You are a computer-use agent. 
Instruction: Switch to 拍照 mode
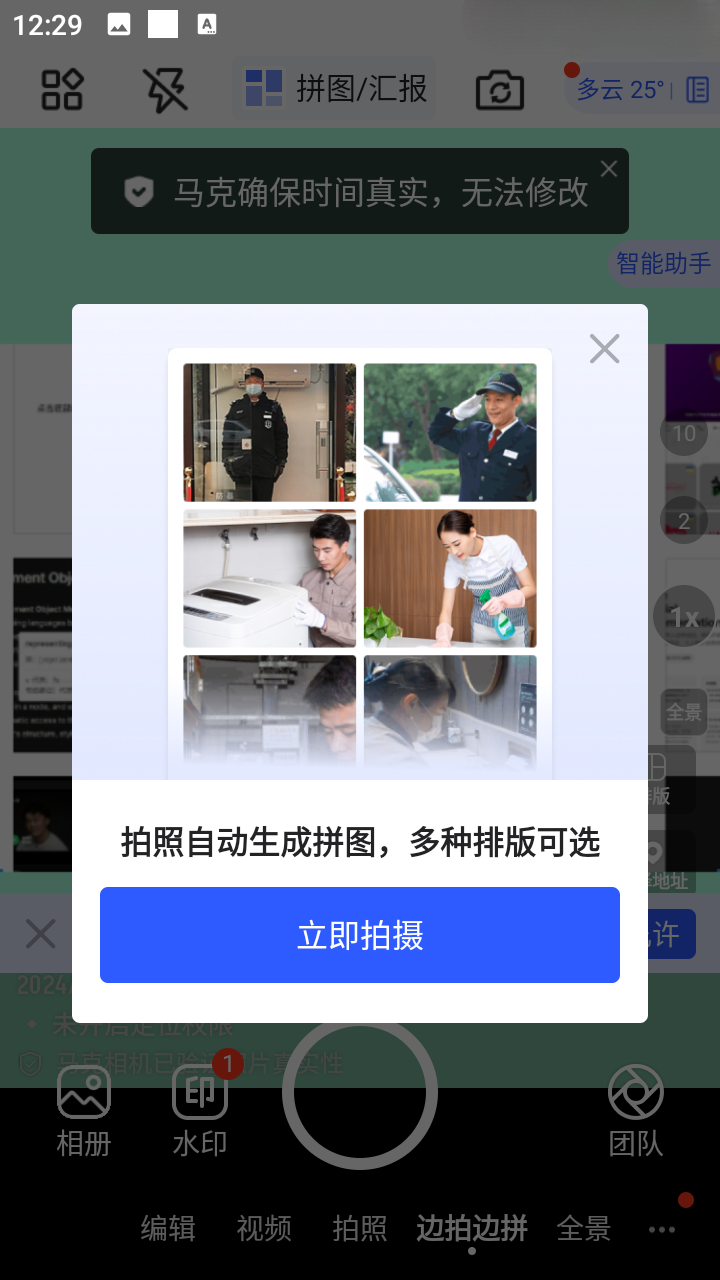[360, 1229]
